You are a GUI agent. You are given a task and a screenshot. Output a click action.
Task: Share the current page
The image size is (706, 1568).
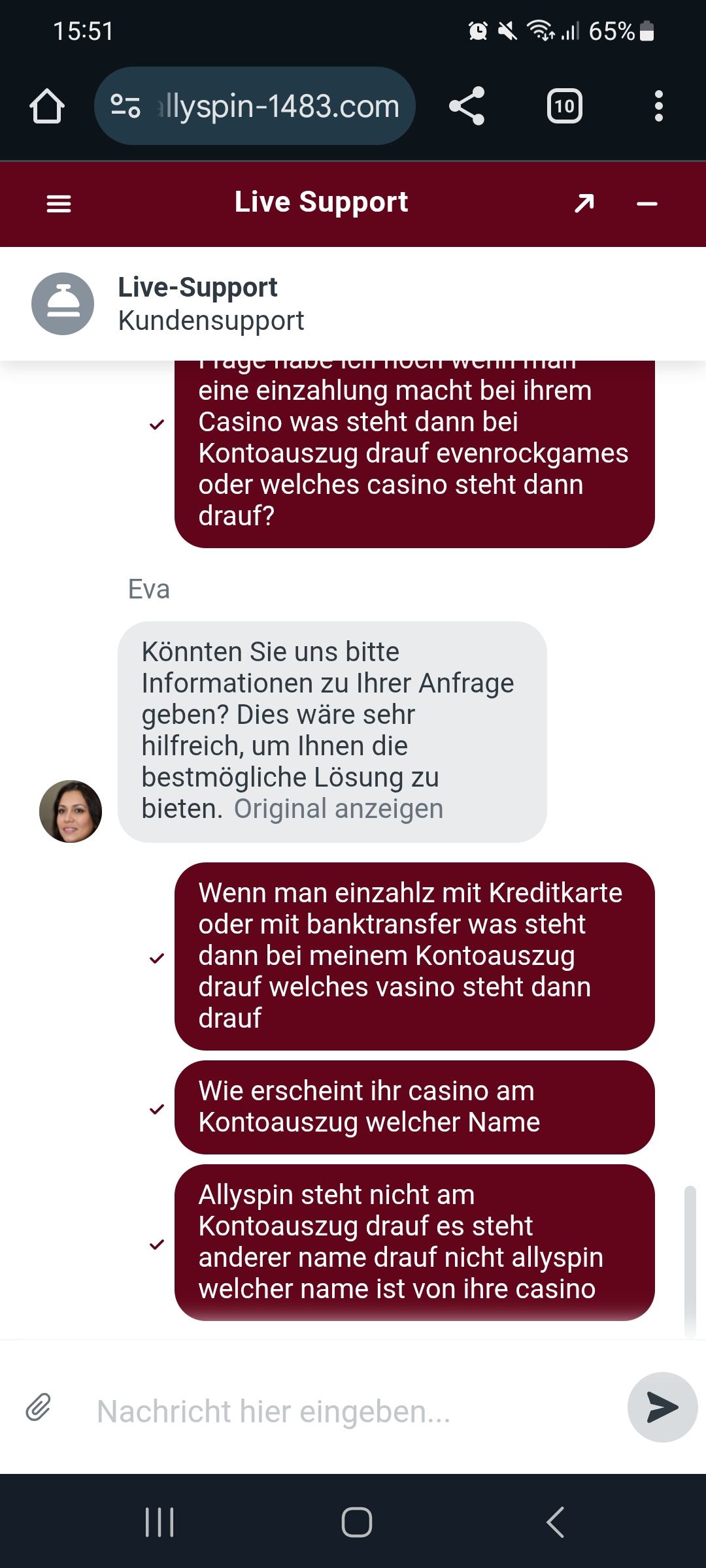[467, 106]
